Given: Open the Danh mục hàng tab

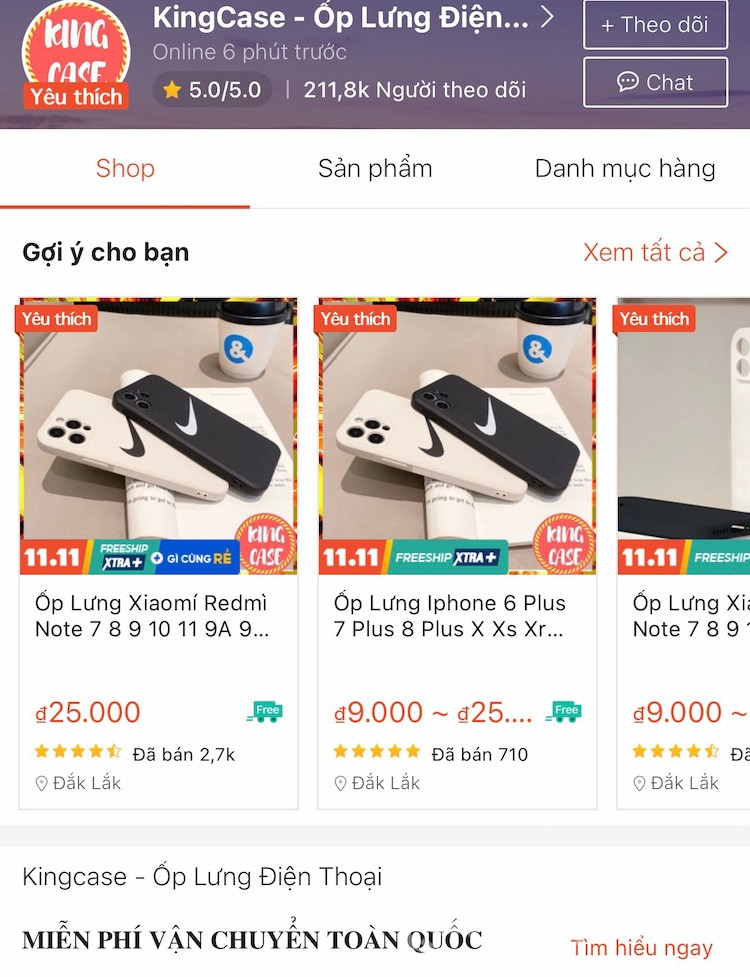Looking at the screenshot, I should pyautogui.click(x=625, y=168).
